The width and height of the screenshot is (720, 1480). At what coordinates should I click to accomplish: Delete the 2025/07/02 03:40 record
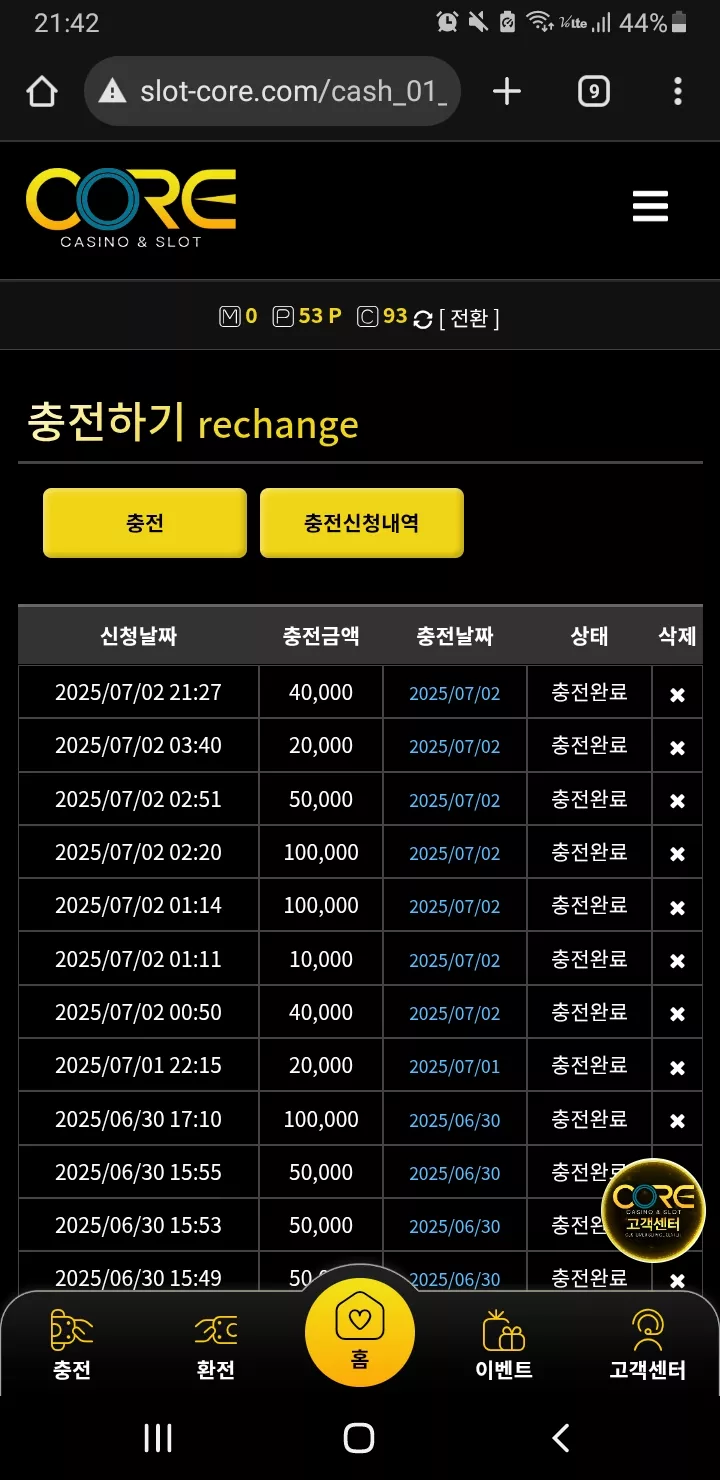(x=677, y=747)
